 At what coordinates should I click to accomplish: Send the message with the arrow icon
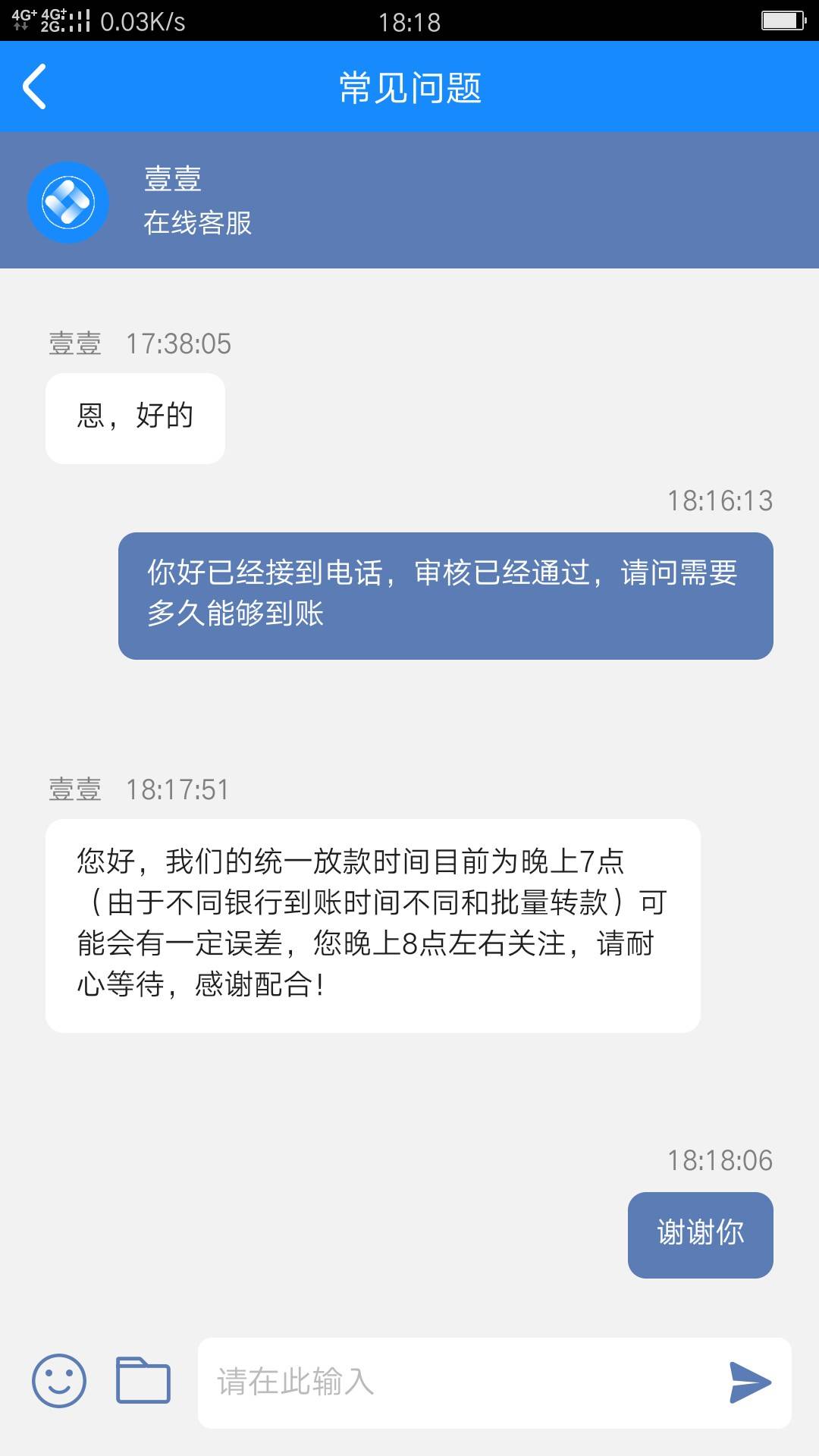coord(750,1382)
